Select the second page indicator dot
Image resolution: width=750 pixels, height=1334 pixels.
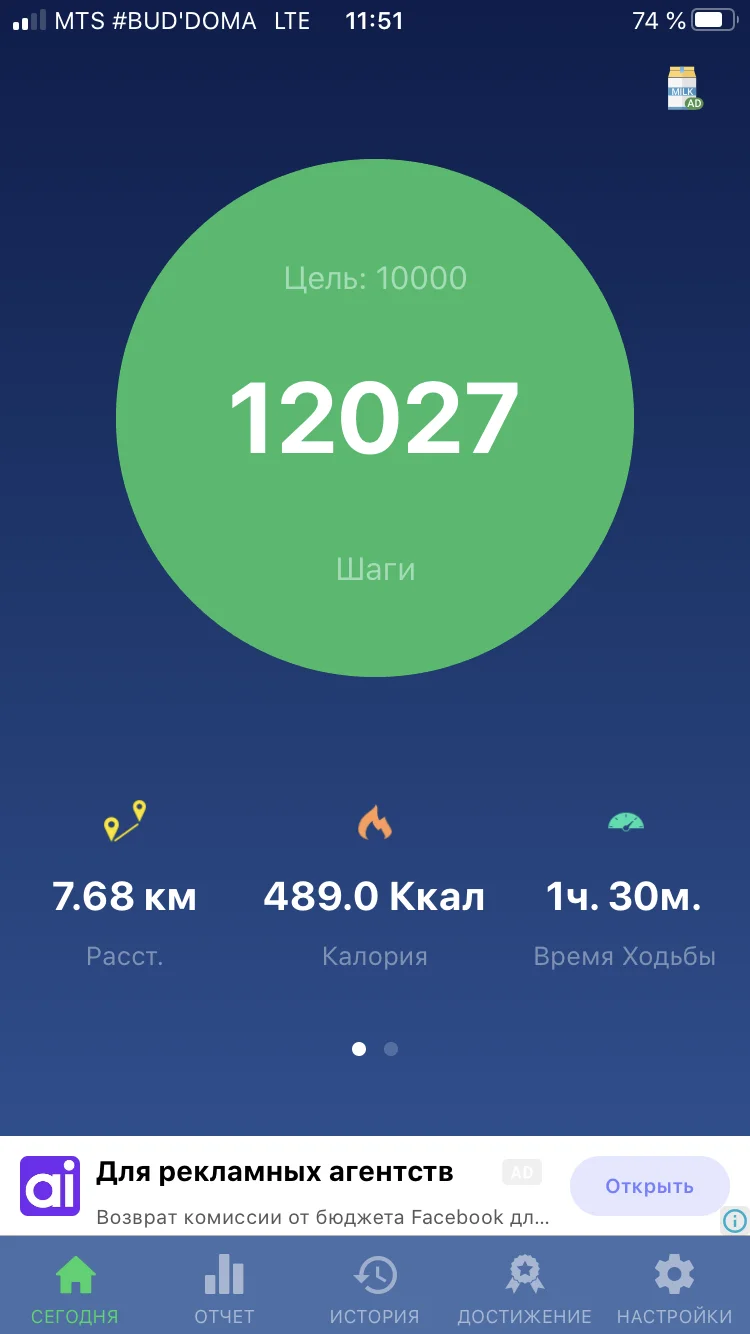click(391, 1048)
